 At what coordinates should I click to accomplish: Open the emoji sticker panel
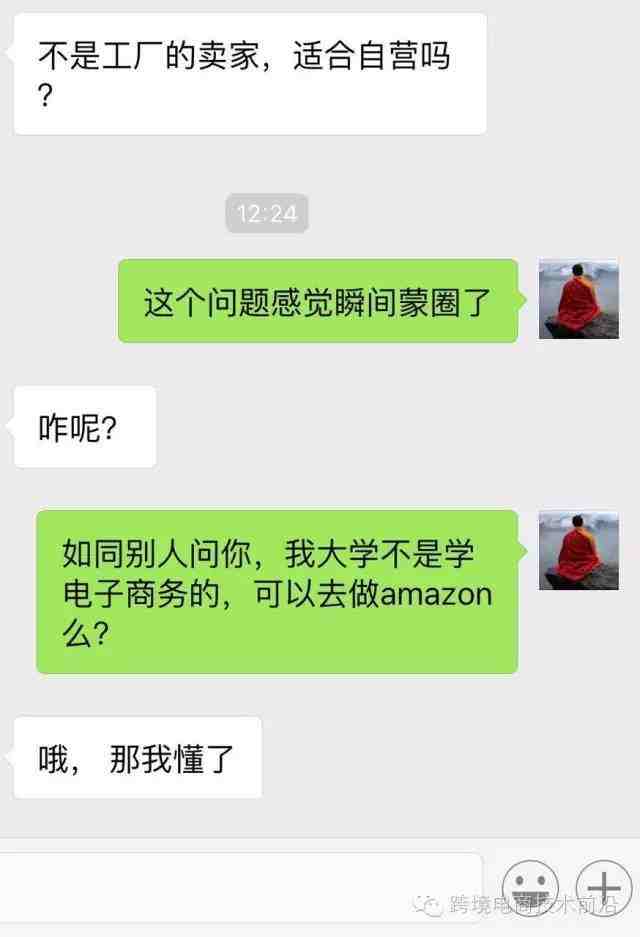[530, 887]
